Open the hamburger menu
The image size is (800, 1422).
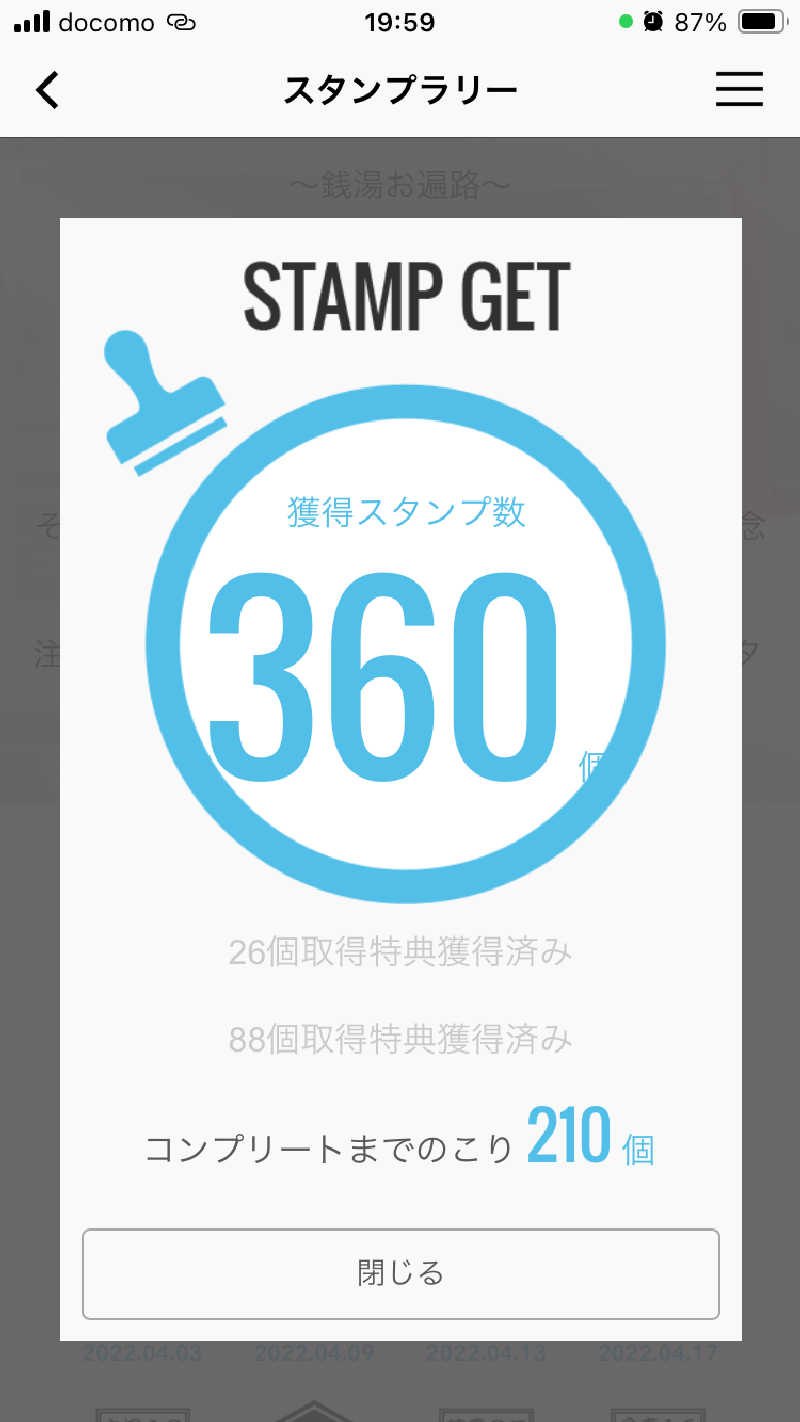click(x=739, y=90)
